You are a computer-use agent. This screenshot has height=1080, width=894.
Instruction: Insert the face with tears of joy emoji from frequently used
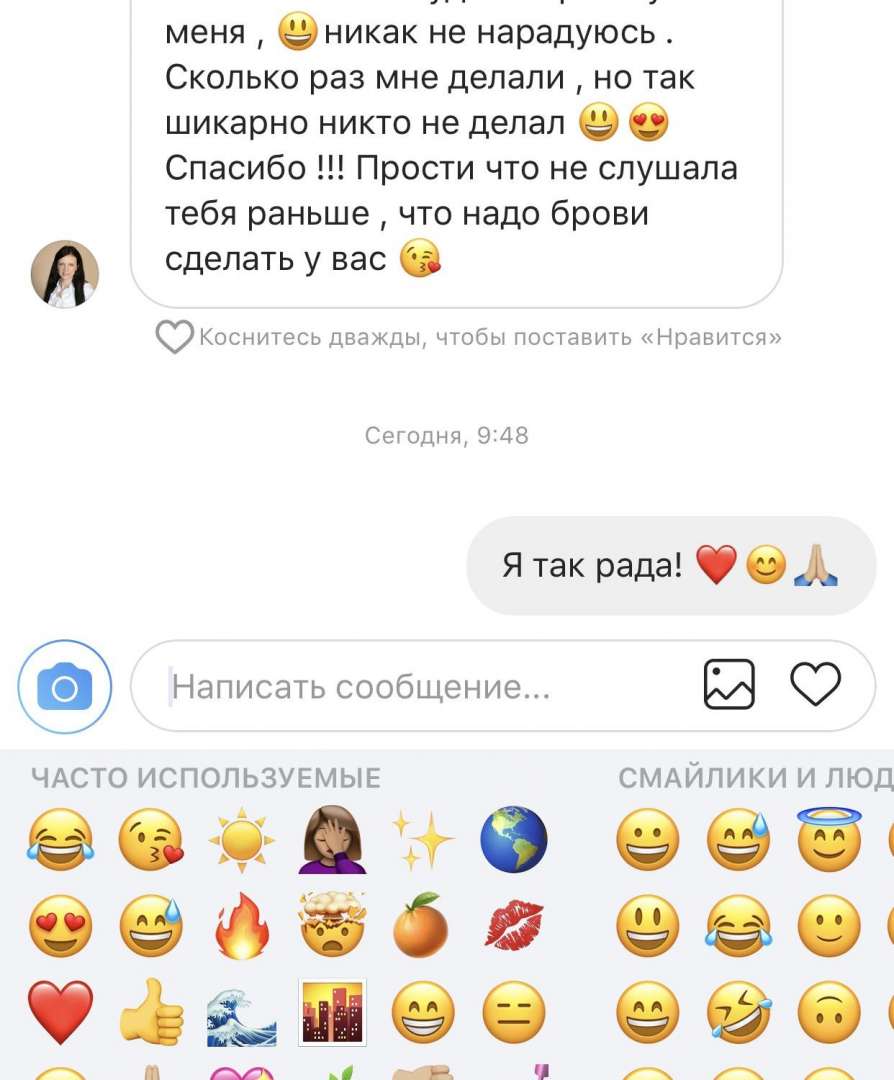60,840
